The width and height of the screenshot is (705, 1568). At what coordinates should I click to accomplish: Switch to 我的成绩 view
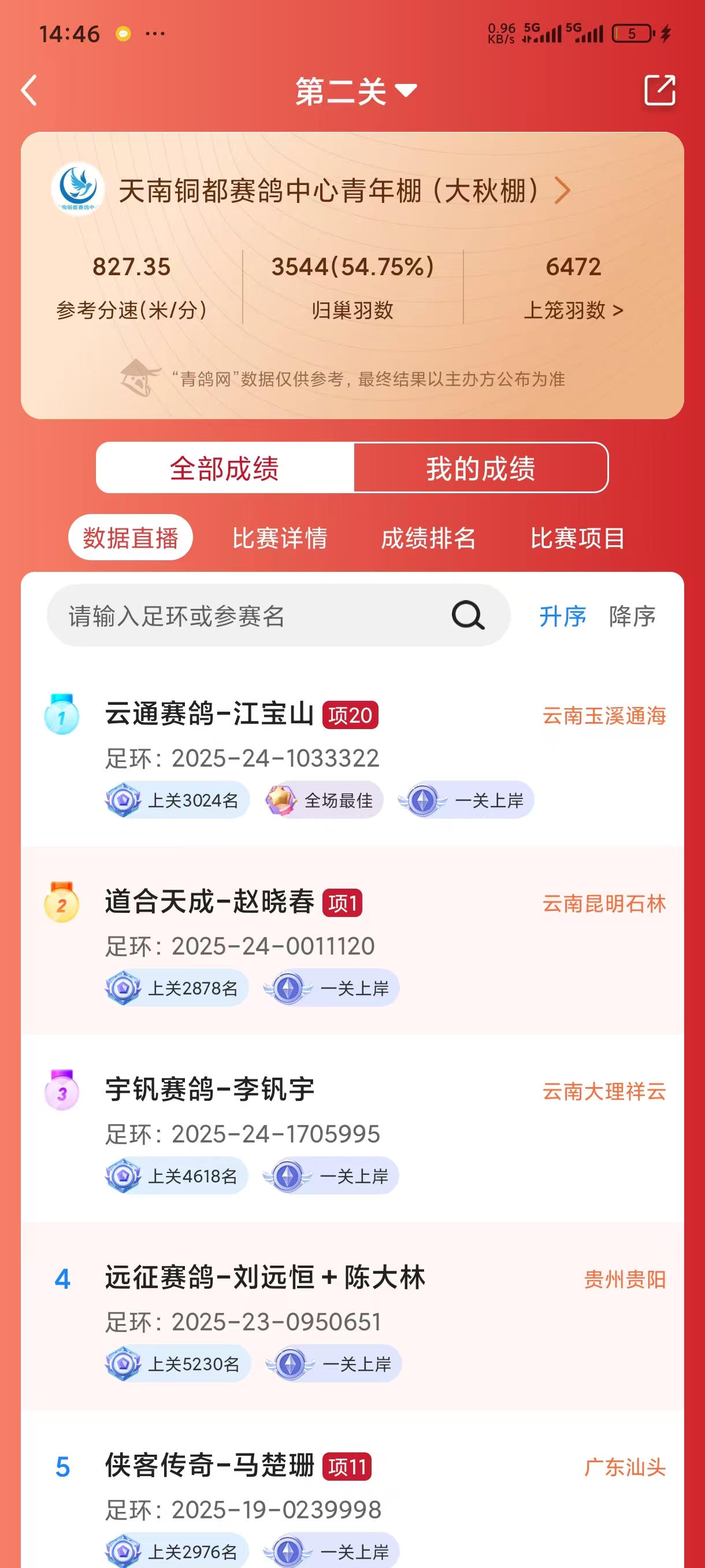point(481,469)
